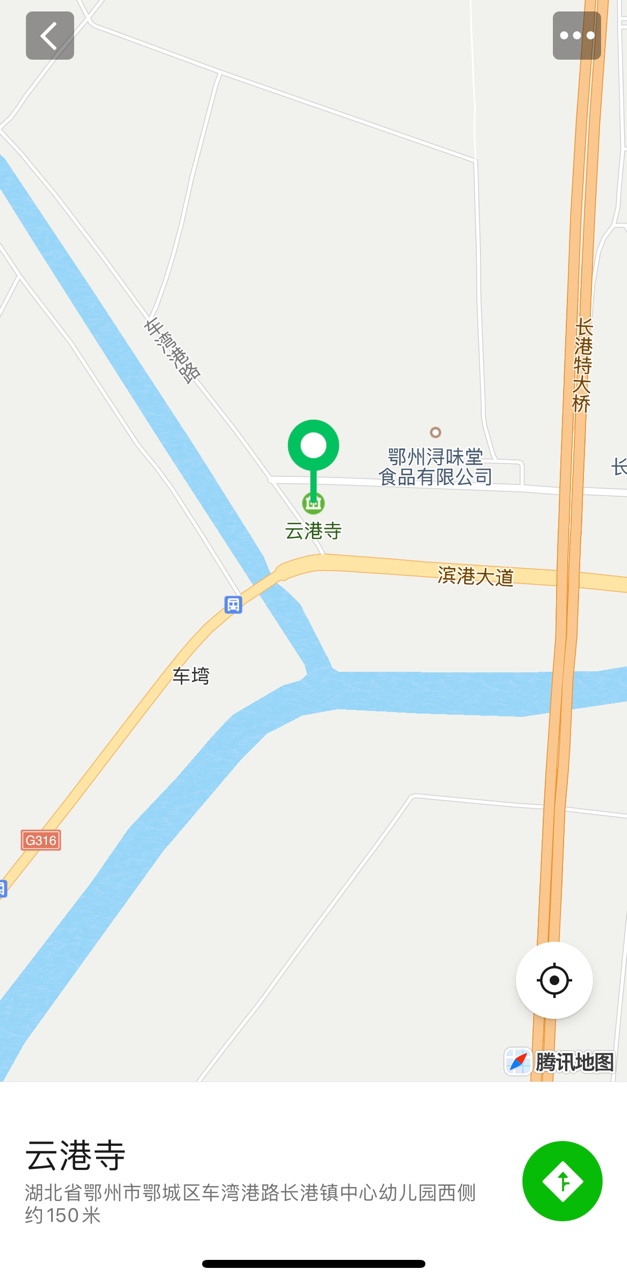
Task: Go back using the top-left arrow
Action: pos(50,36)
